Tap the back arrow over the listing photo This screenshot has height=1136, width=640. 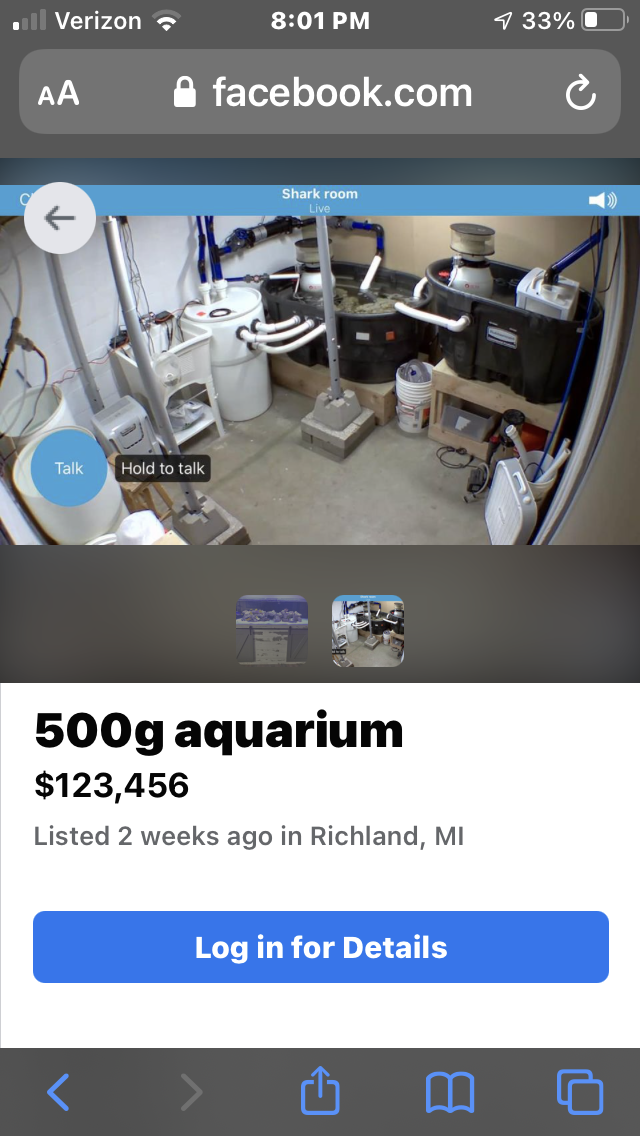[60, 218]
